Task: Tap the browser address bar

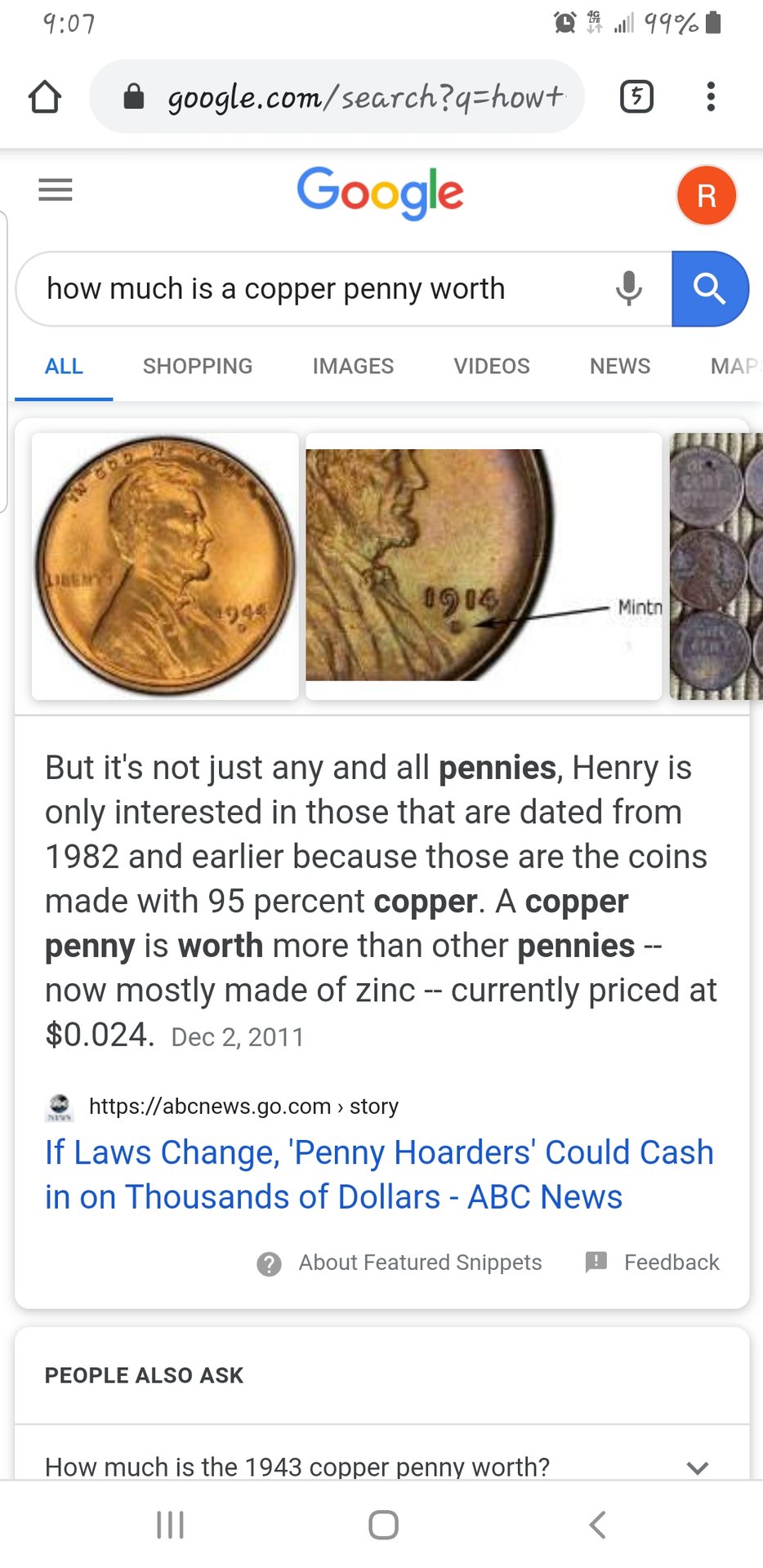Action: [x=359, y=97]
